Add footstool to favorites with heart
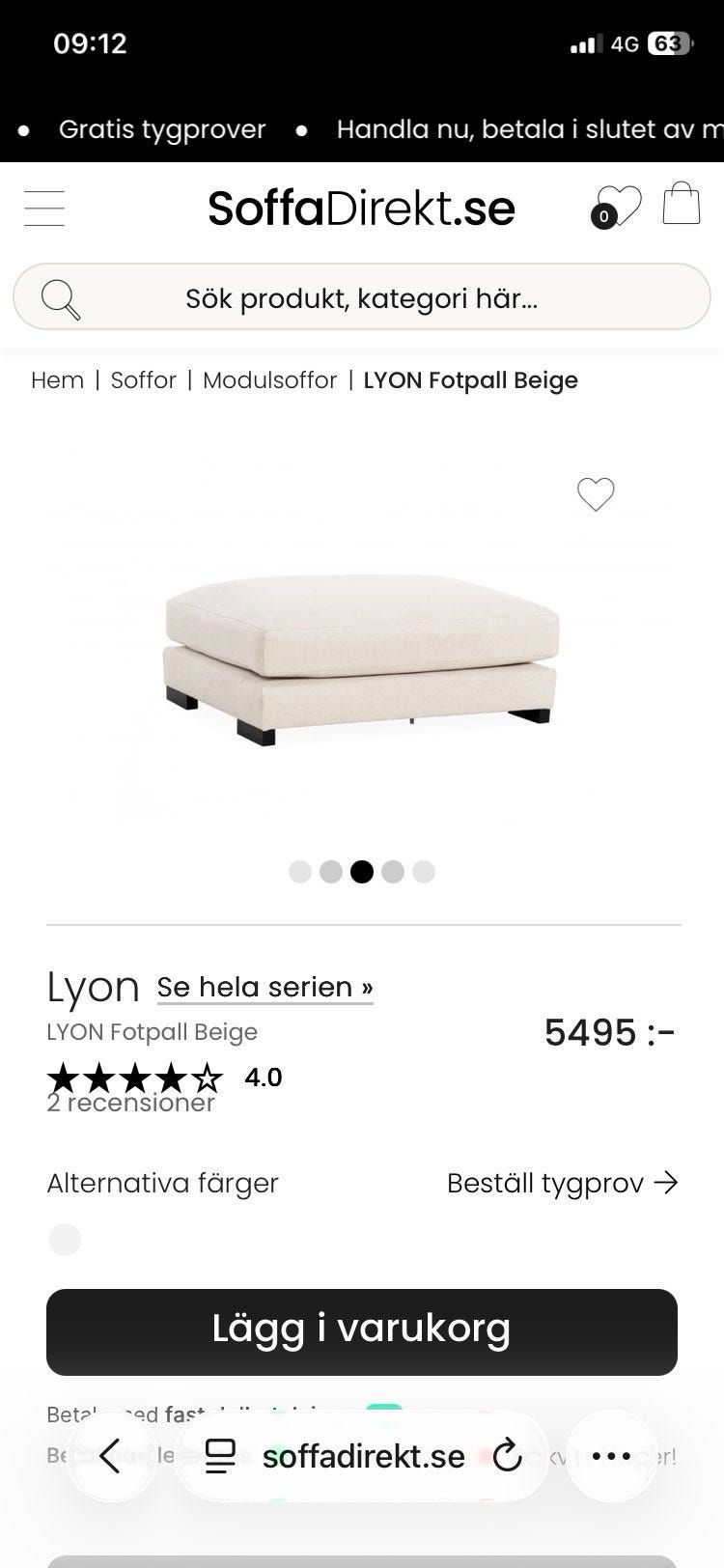724x1568 pixels. 596,494
